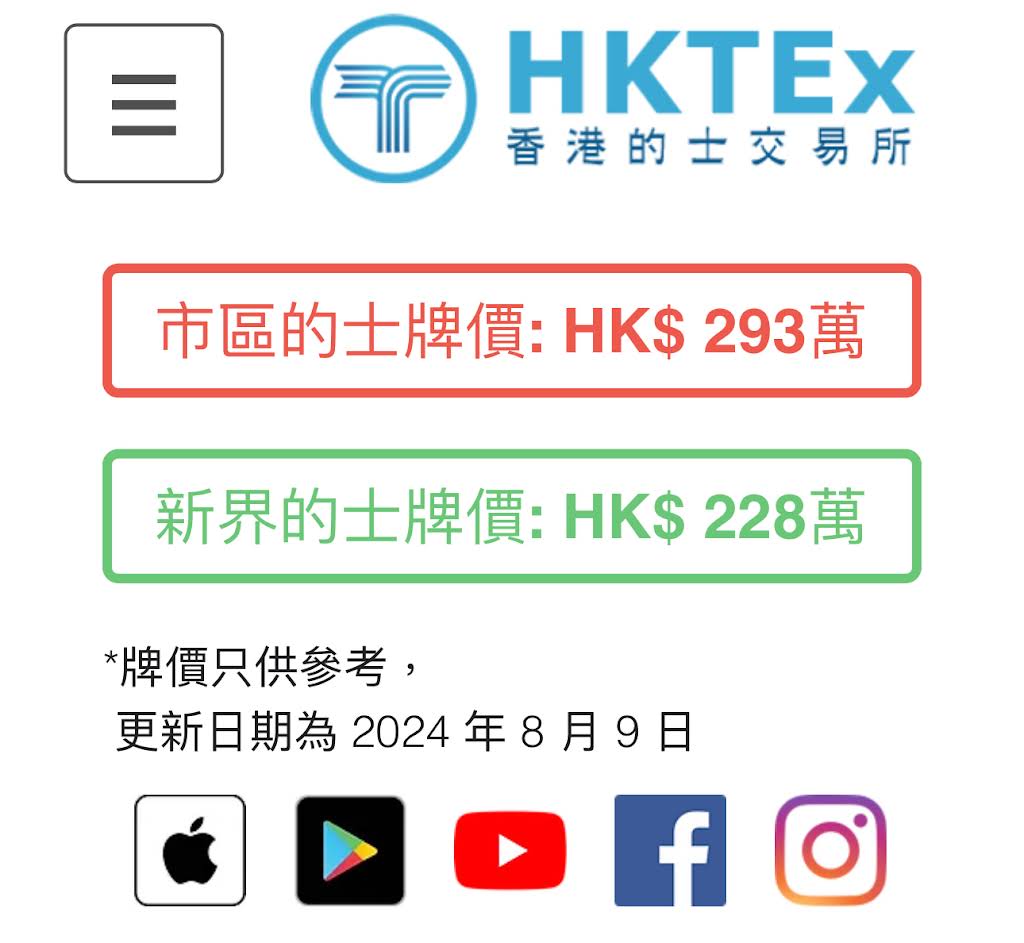Open the Google Play store link
1024x943 pixels.
[350, 850]
